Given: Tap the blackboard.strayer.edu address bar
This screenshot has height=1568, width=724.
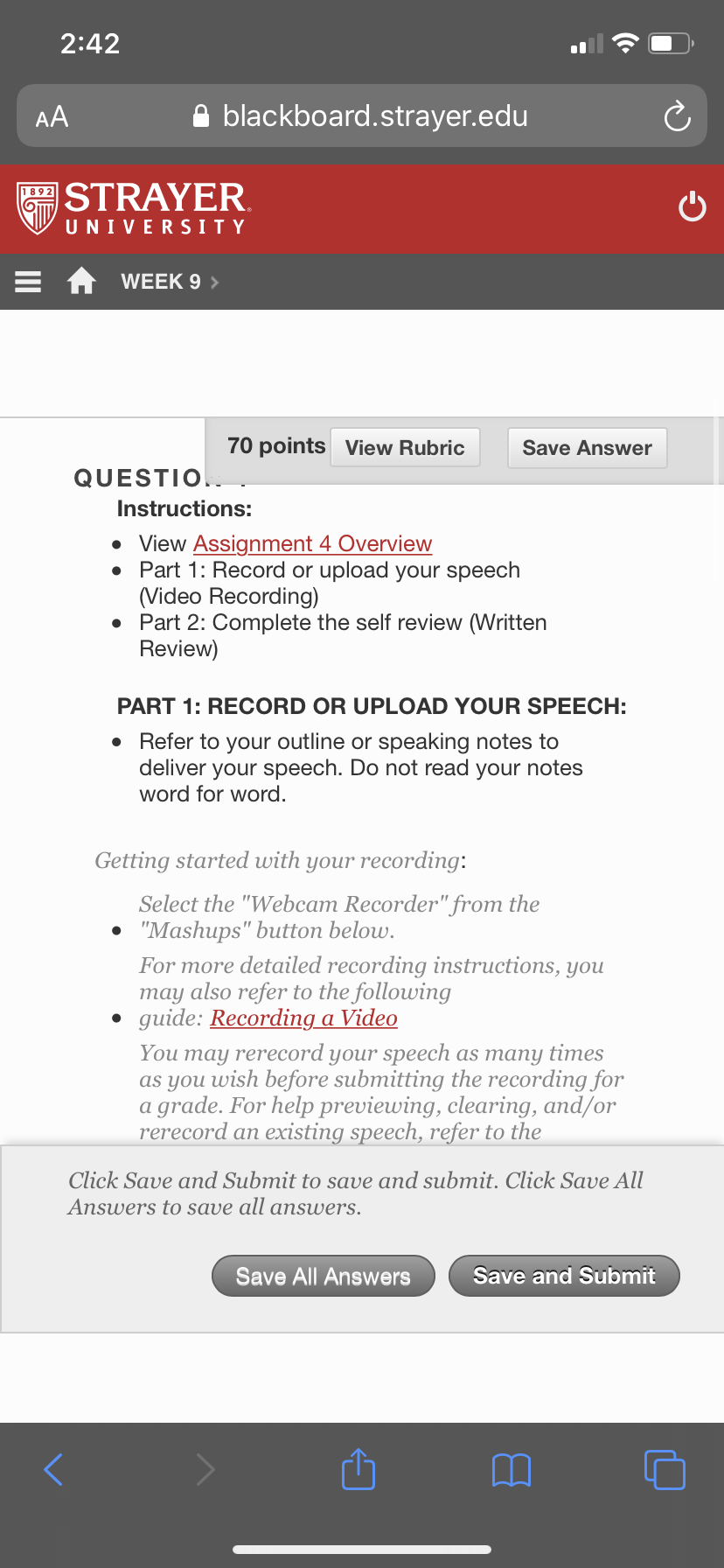Looking at the screenshot, I should click(x=361, y=115).
